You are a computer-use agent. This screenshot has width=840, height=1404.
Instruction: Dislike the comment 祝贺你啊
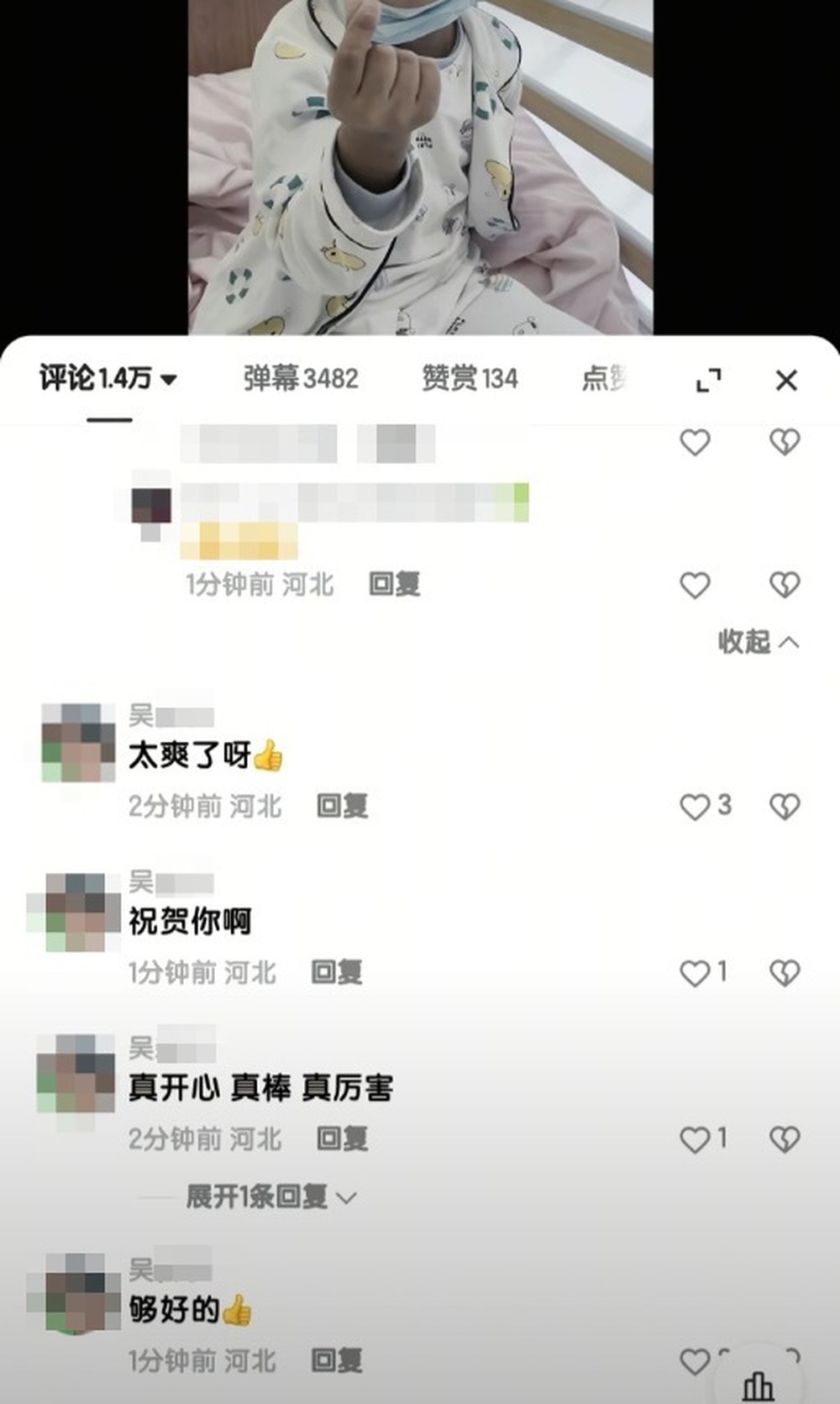point(785,972)
